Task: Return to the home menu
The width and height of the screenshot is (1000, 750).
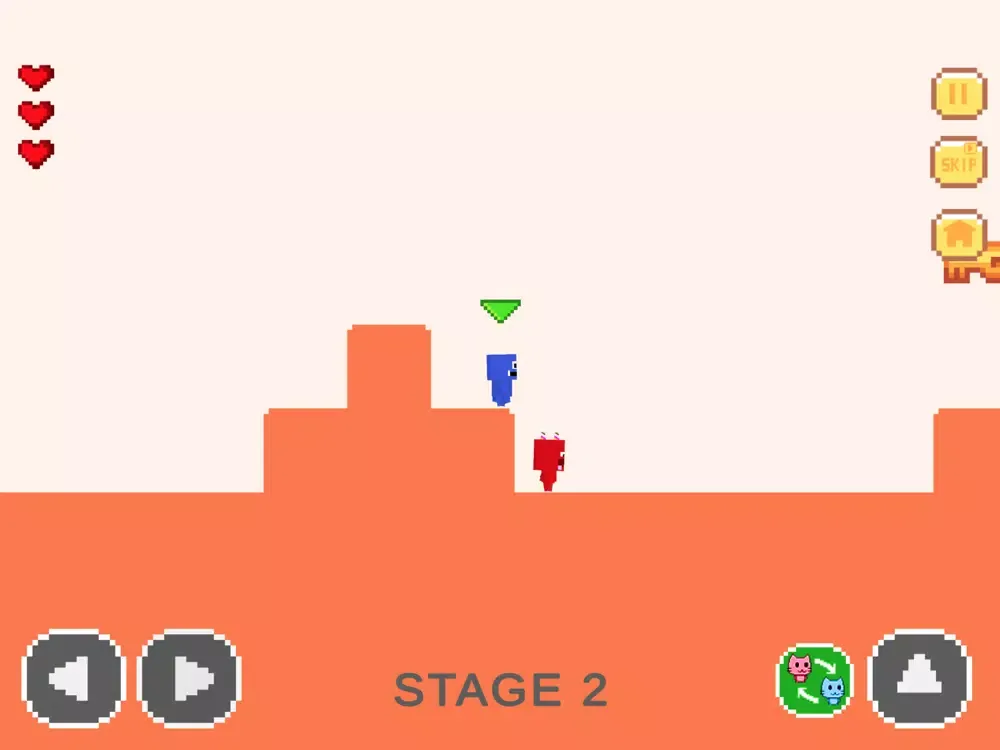Action: point(958,235)
